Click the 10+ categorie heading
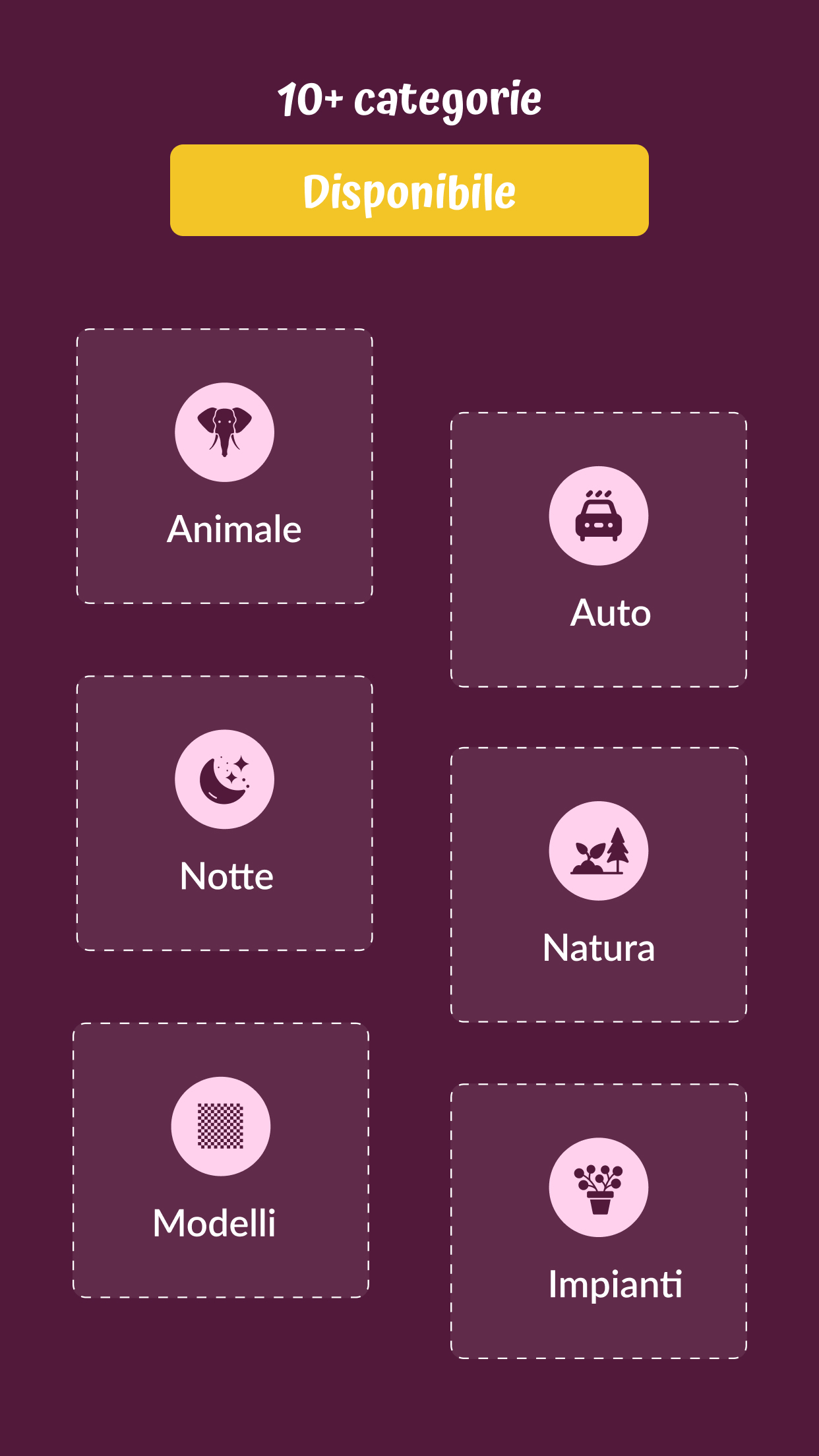819x1456 pixels. click(x=409, y=99)
